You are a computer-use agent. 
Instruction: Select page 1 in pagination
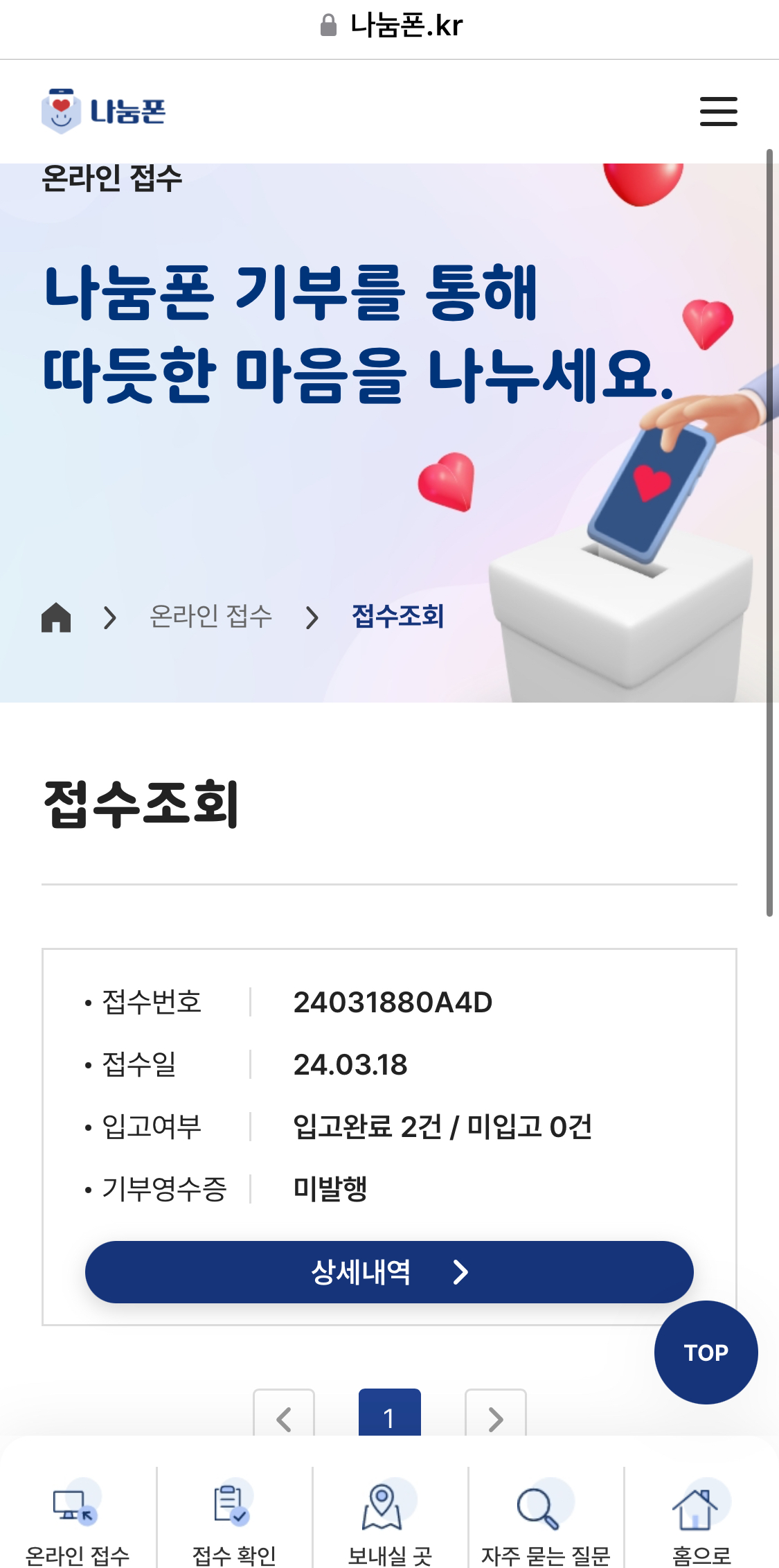tap(389, 1415)
